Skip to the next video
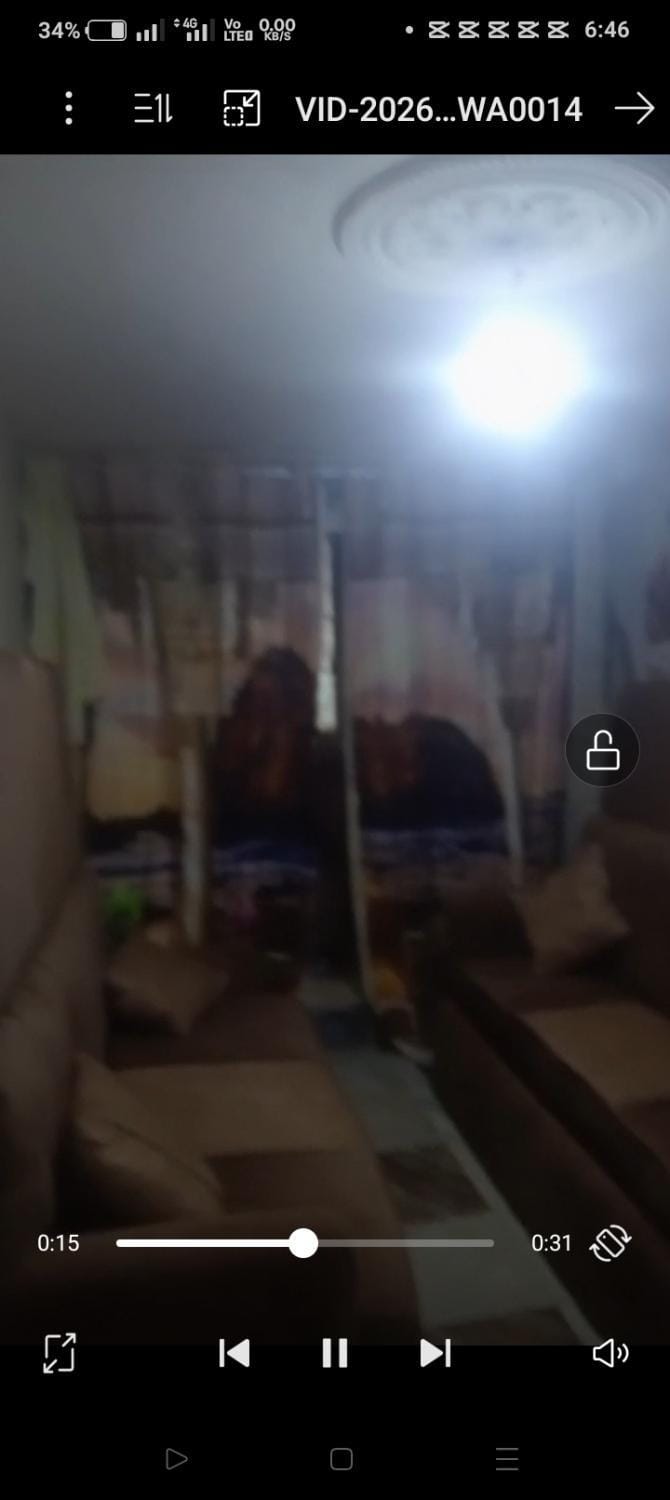670x1500 pixels. coord(435,1353)
